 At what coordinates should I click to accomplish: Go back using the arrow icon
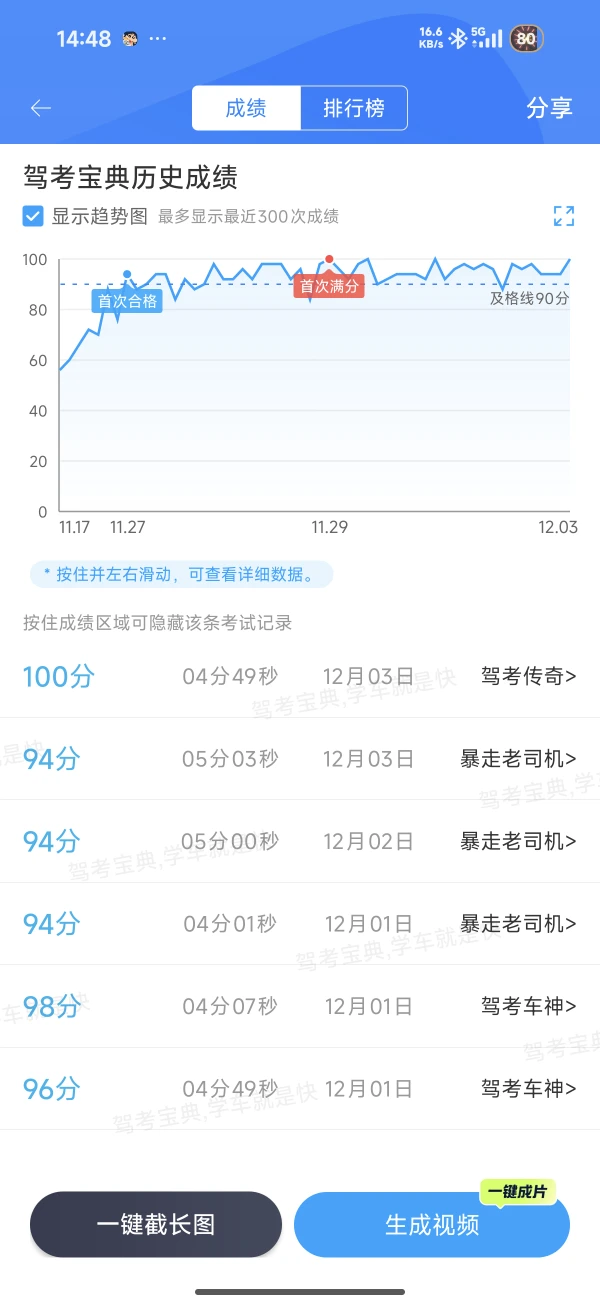(x=41, y=108)
